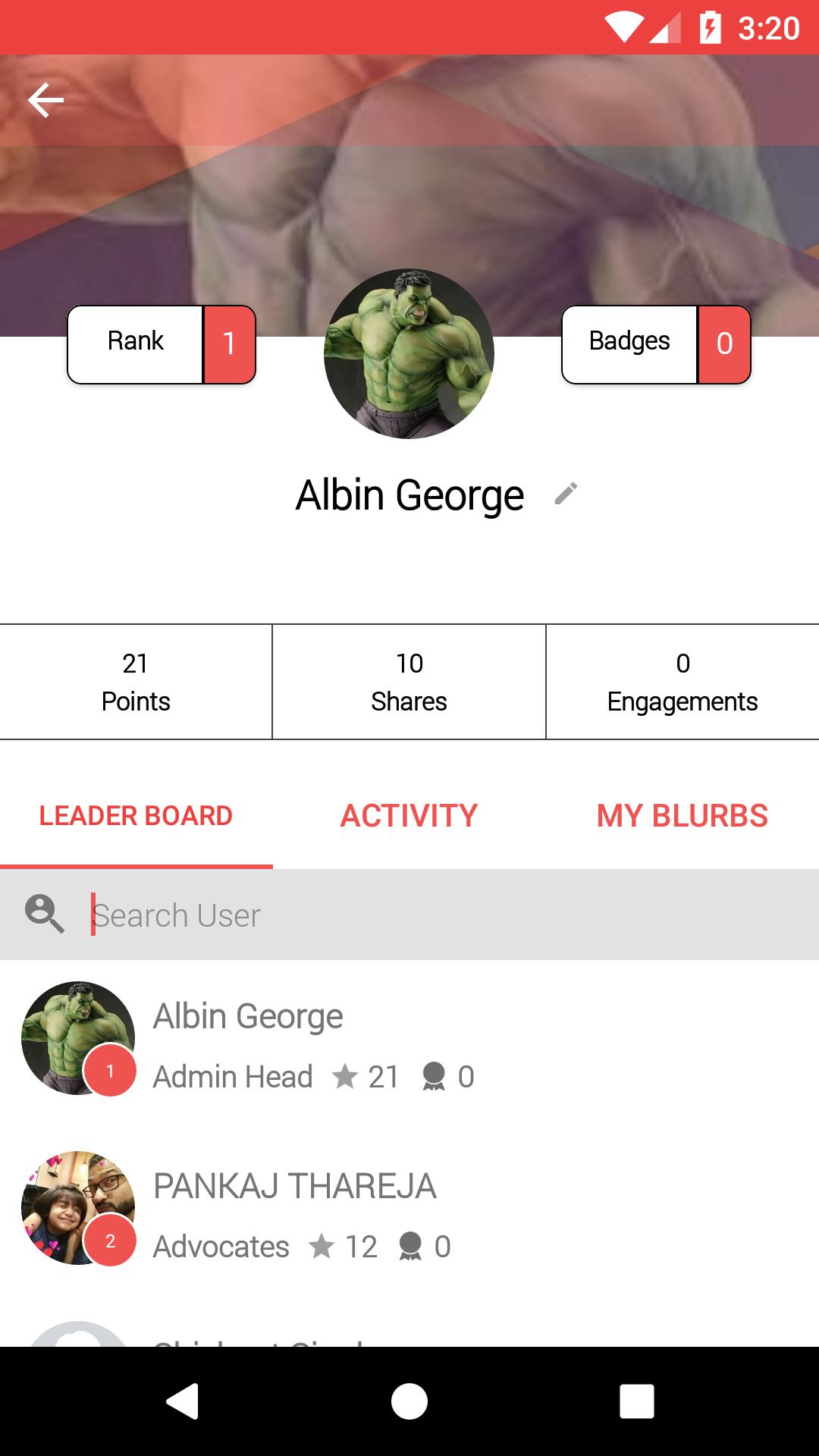Open the Rank button
Image resolution: width=819 pixels, height=1456 pixels.
(162, 344)
